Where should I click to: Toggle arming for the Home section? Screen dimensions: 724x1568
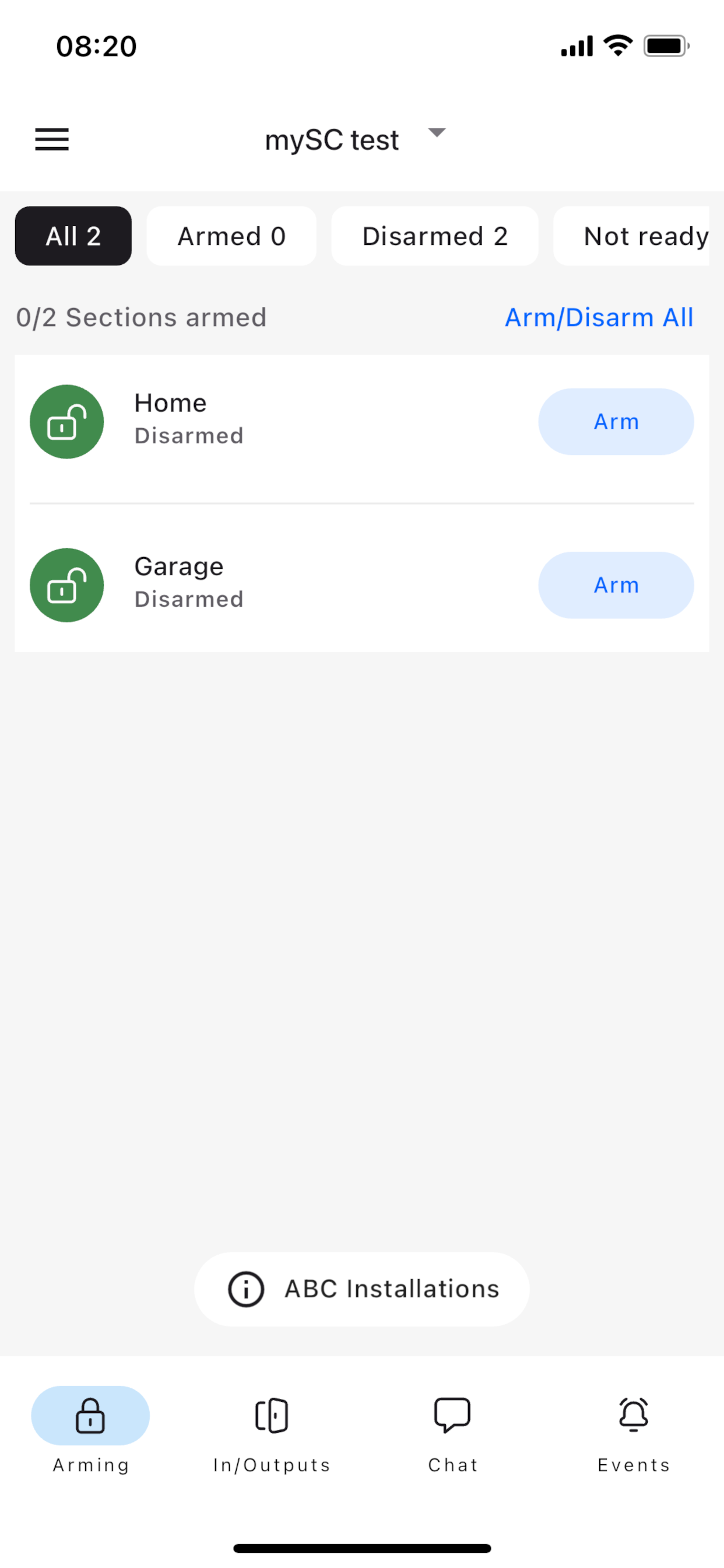[x=616, y=421]
